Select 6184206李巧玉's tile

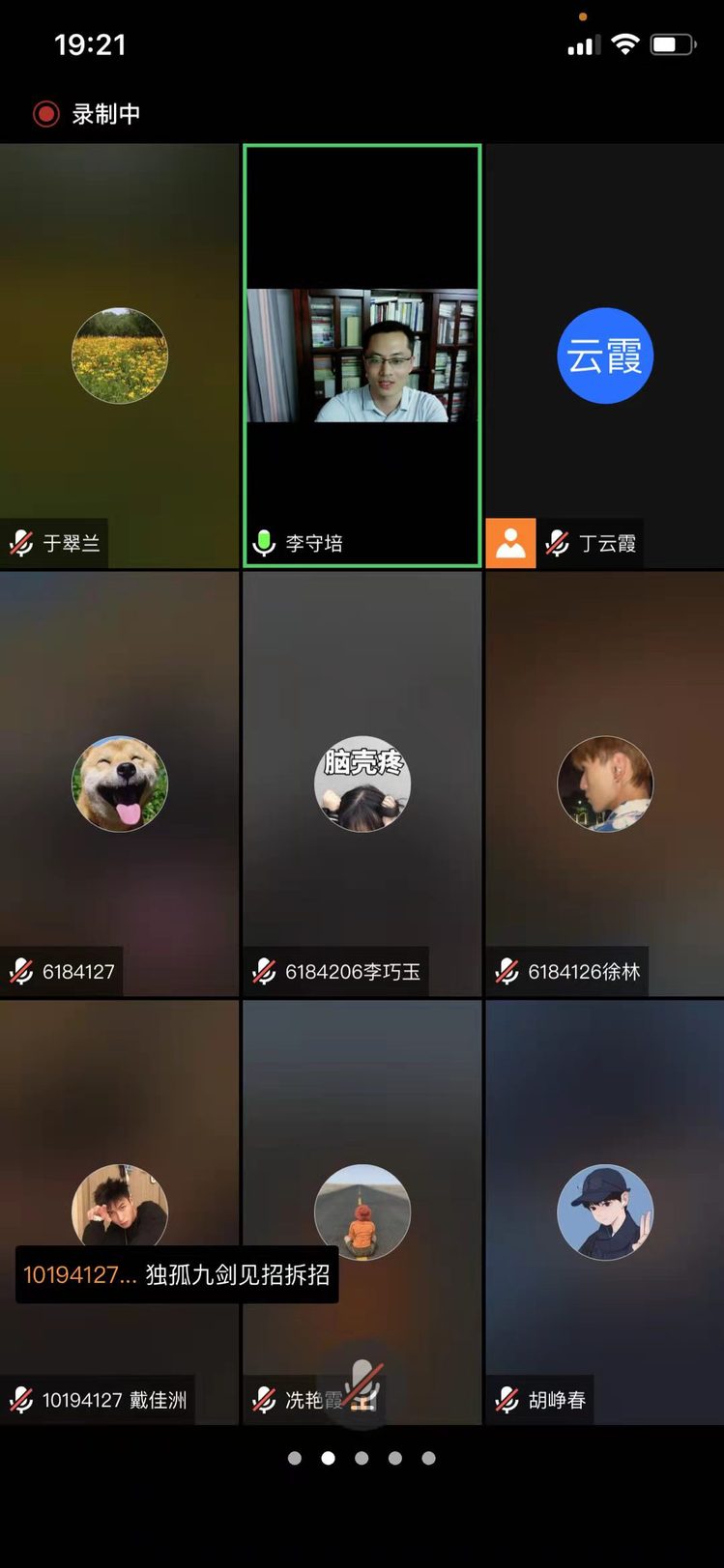[362, 784]
